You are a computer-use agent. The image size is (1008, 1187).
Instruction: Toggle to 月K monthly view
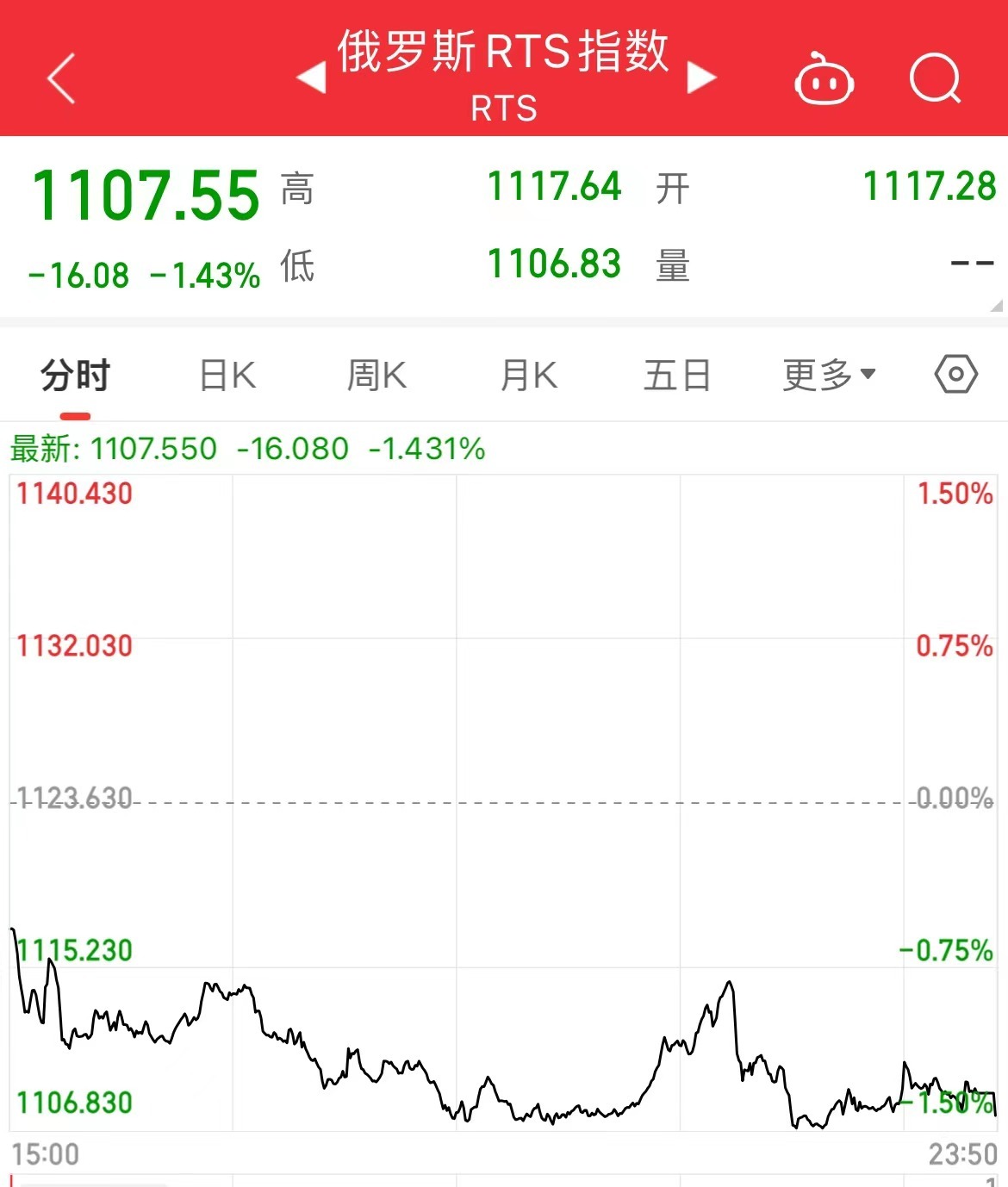[x=527, y=374]
